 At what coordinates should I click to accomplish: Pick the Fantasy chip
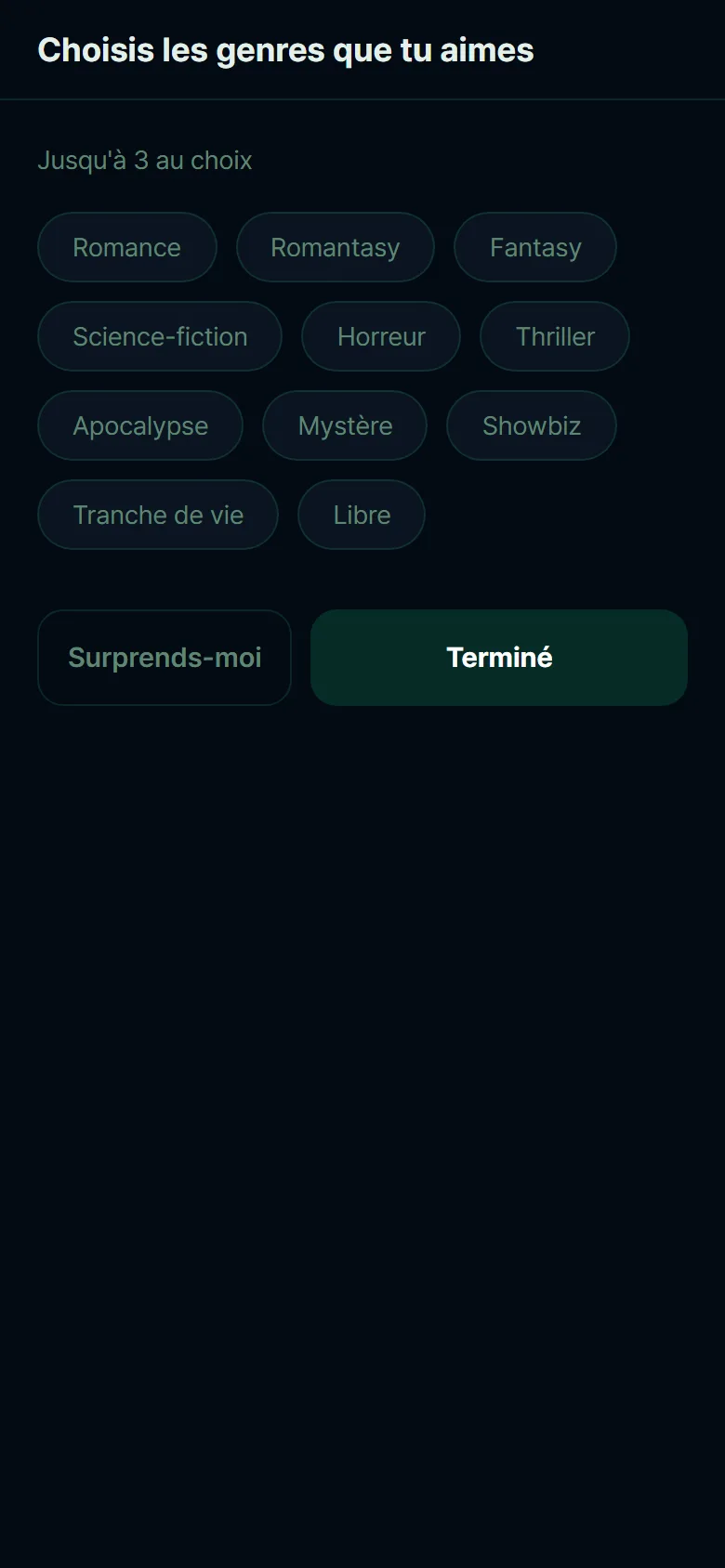point(535,247)
